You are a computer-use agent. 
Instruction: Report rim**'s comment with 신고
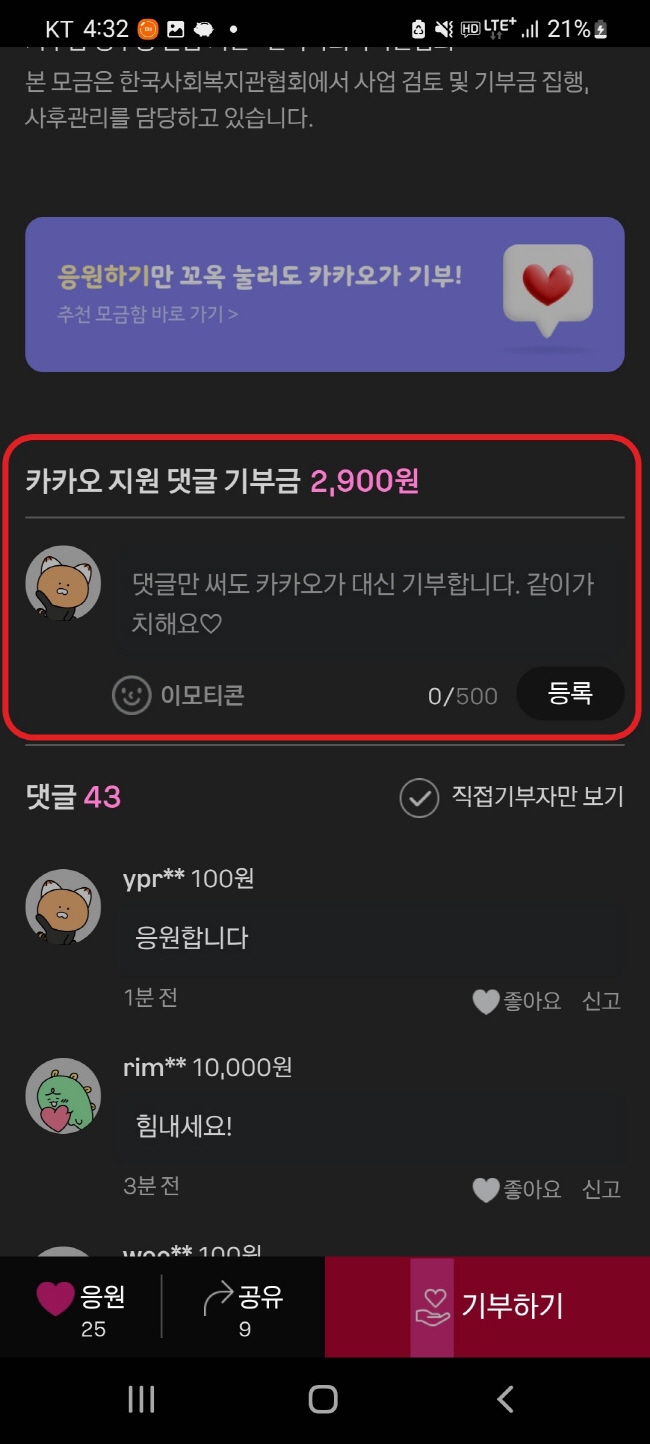coord(602,1189)
